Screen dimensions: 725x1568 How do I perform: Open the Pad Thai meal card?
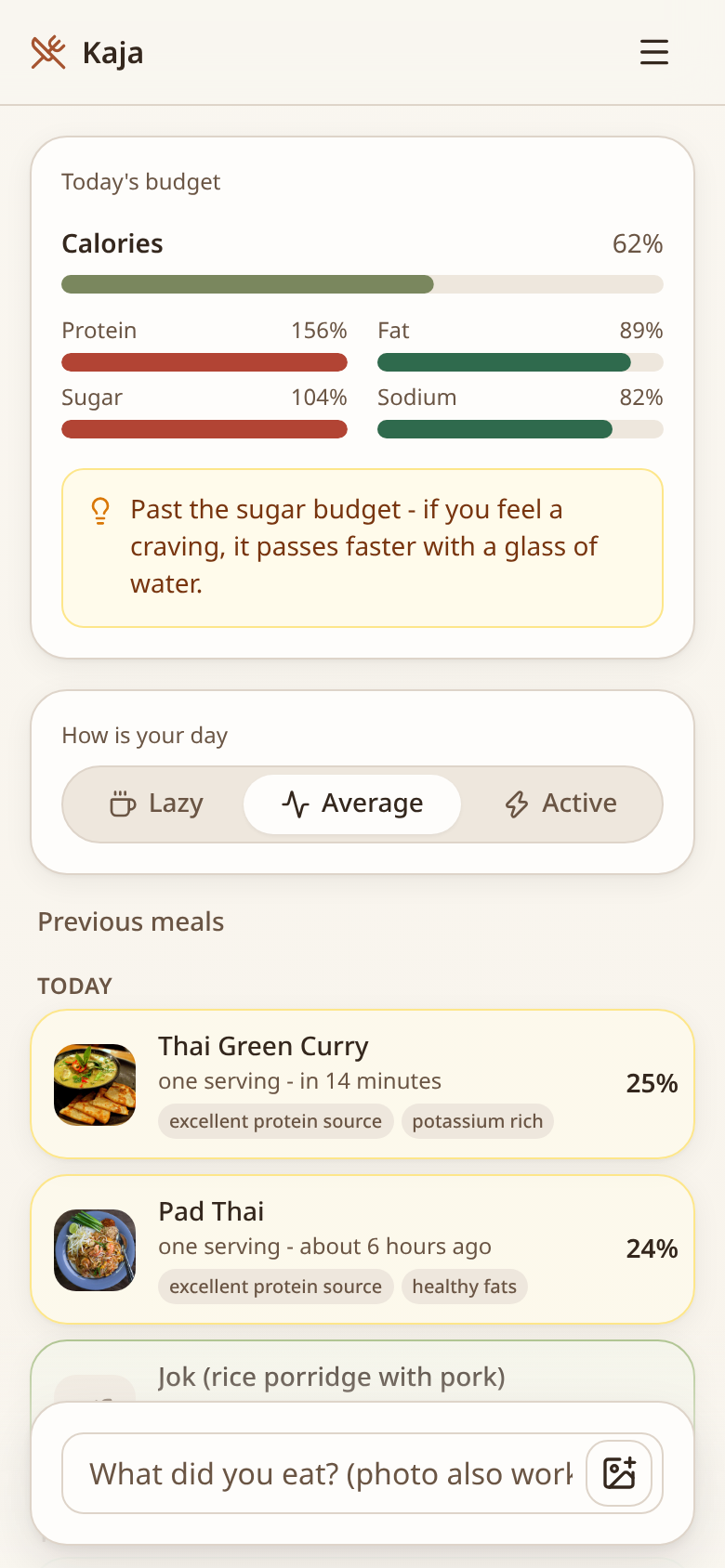[362, 1249]
